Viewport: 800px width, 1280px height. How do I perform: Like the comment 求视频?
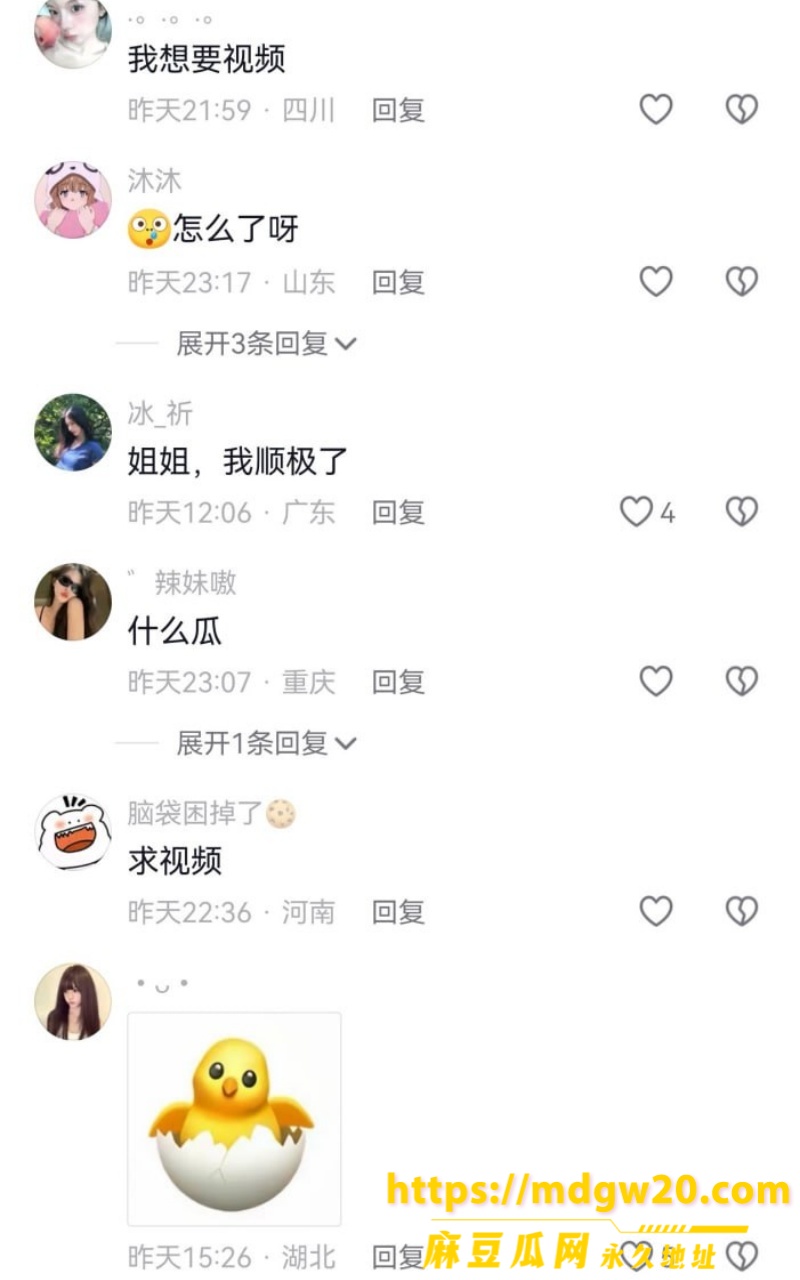pyautogui.click(x=656, y=911)
